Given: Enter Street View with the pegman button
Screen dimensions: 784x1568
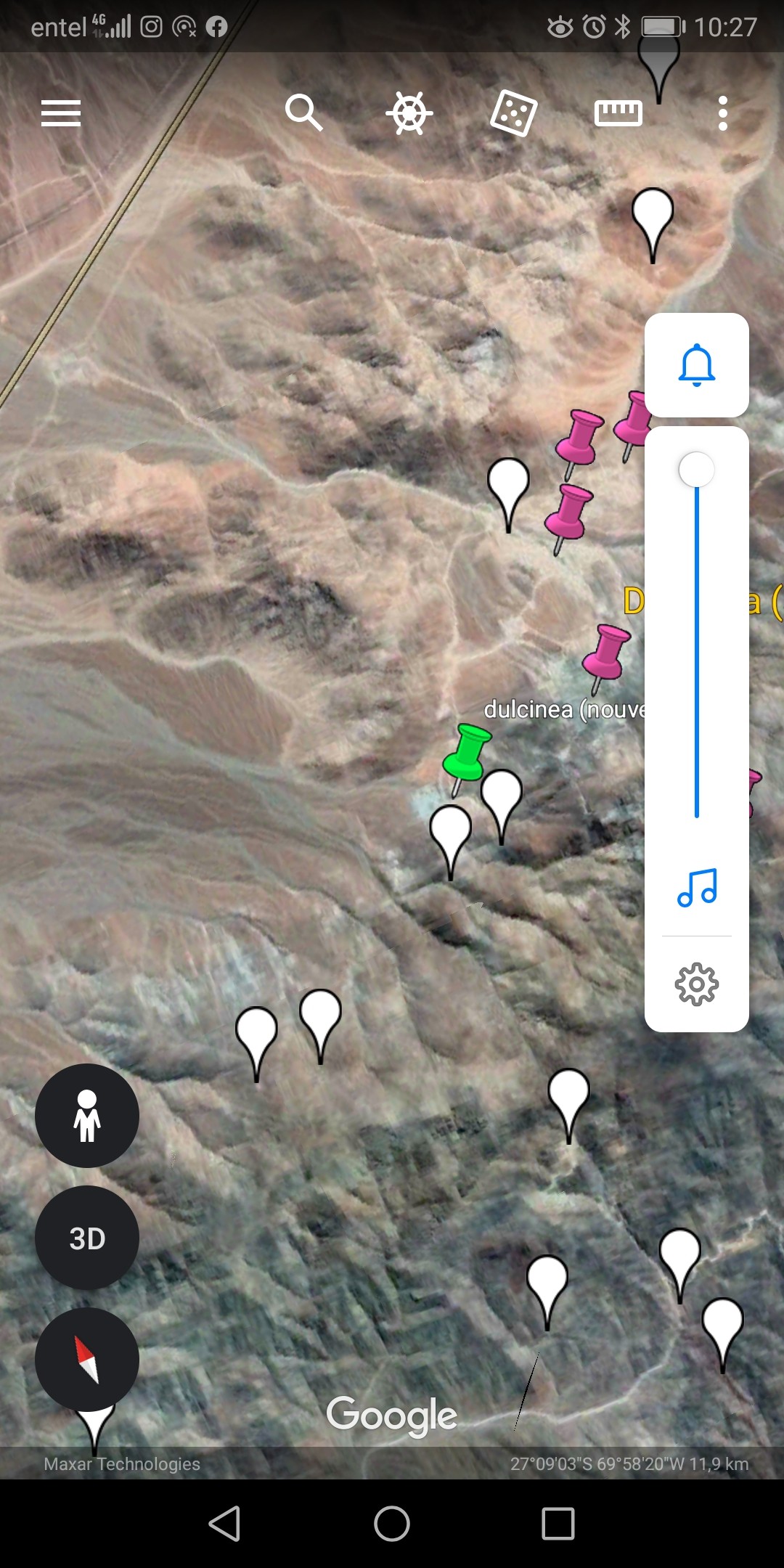Looking at the screenshot, I should [87, 1116].
